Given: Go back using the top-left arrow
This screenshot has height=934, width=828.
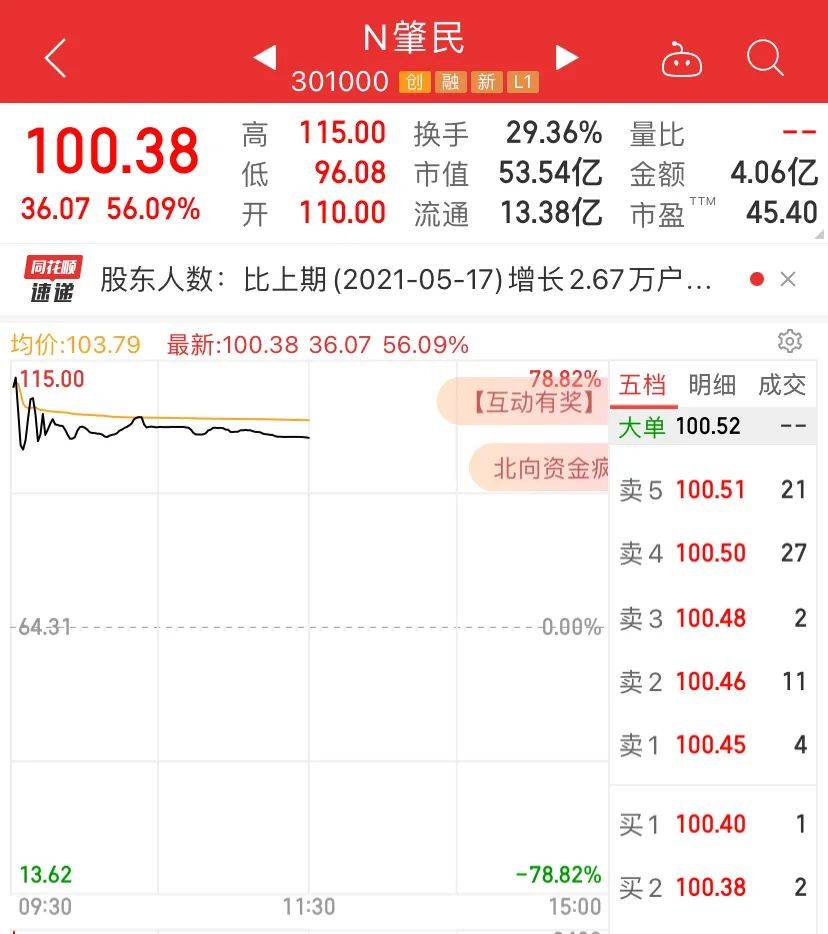Looking at the screenshot, I should tap(56, 58).
